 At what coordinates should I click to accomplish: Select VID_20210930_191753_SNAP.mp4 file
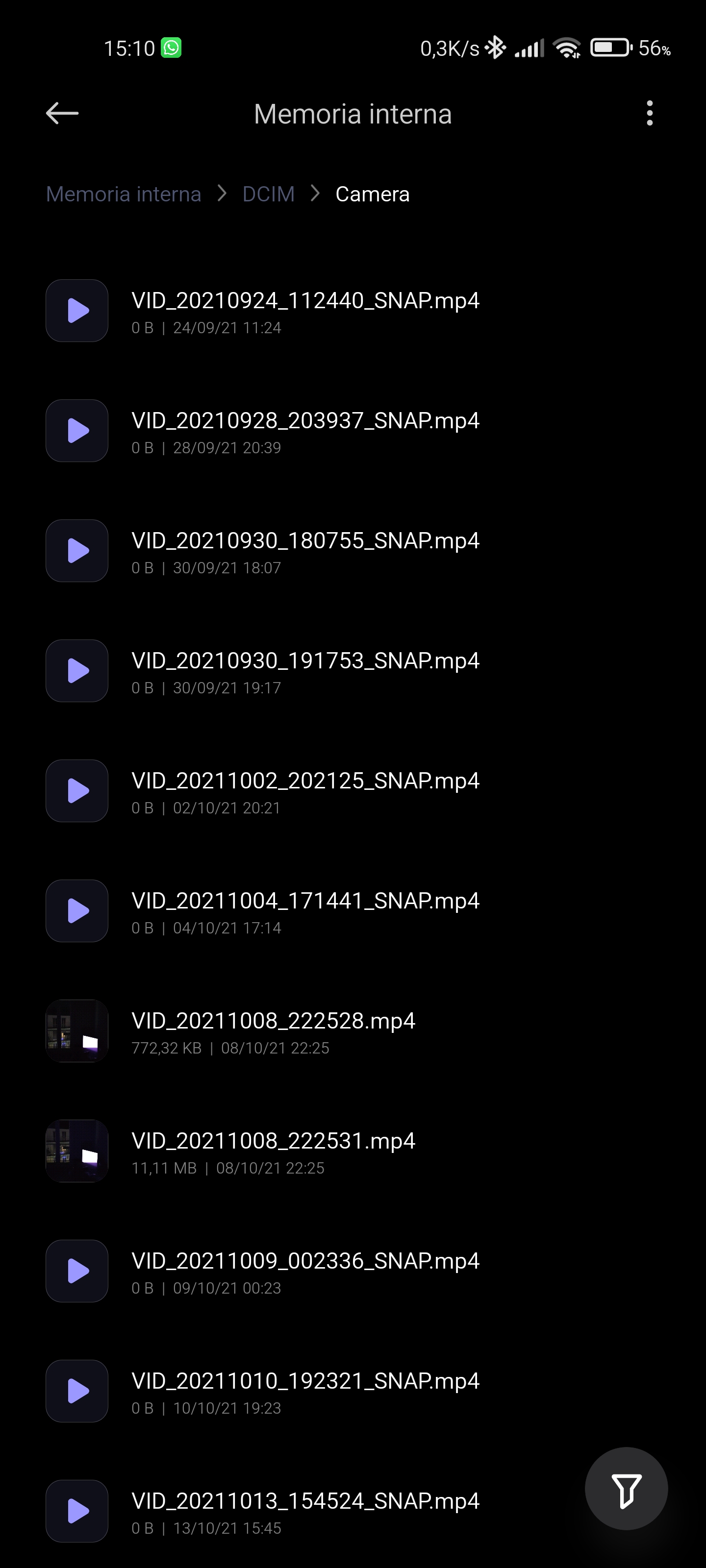353,671
